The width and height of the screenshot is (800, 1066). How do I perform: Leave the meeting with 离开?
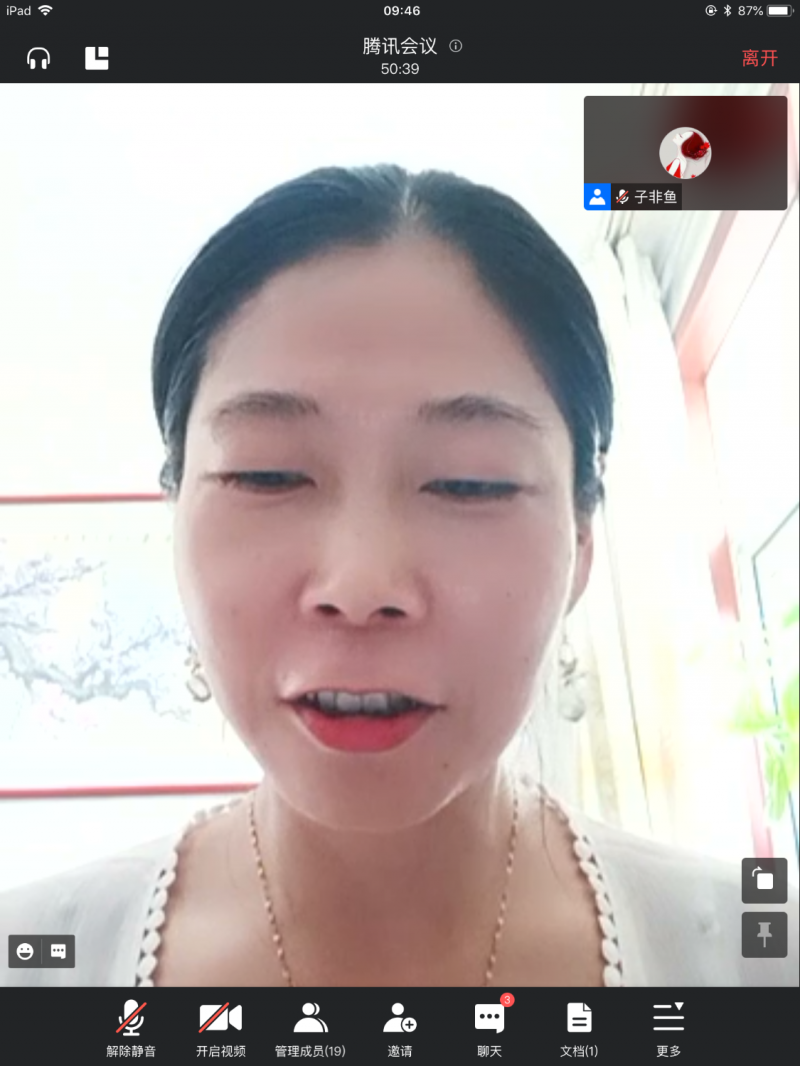tap(759, 58)
